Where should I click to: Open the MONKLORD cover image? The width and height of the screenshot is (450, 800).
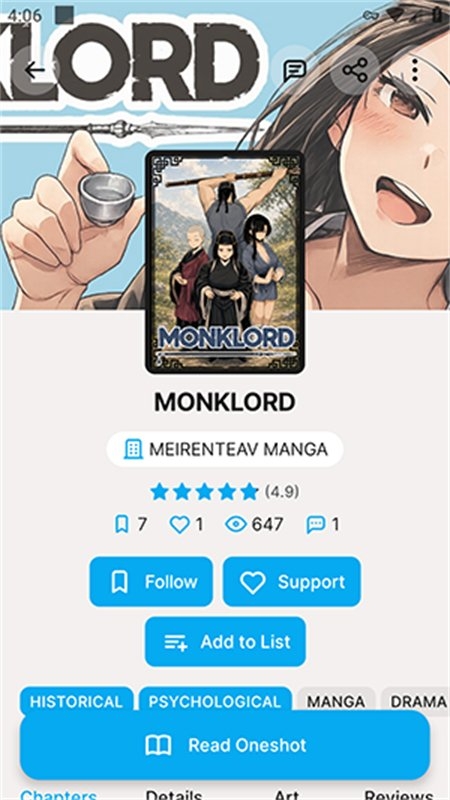[x=225, y=262]
